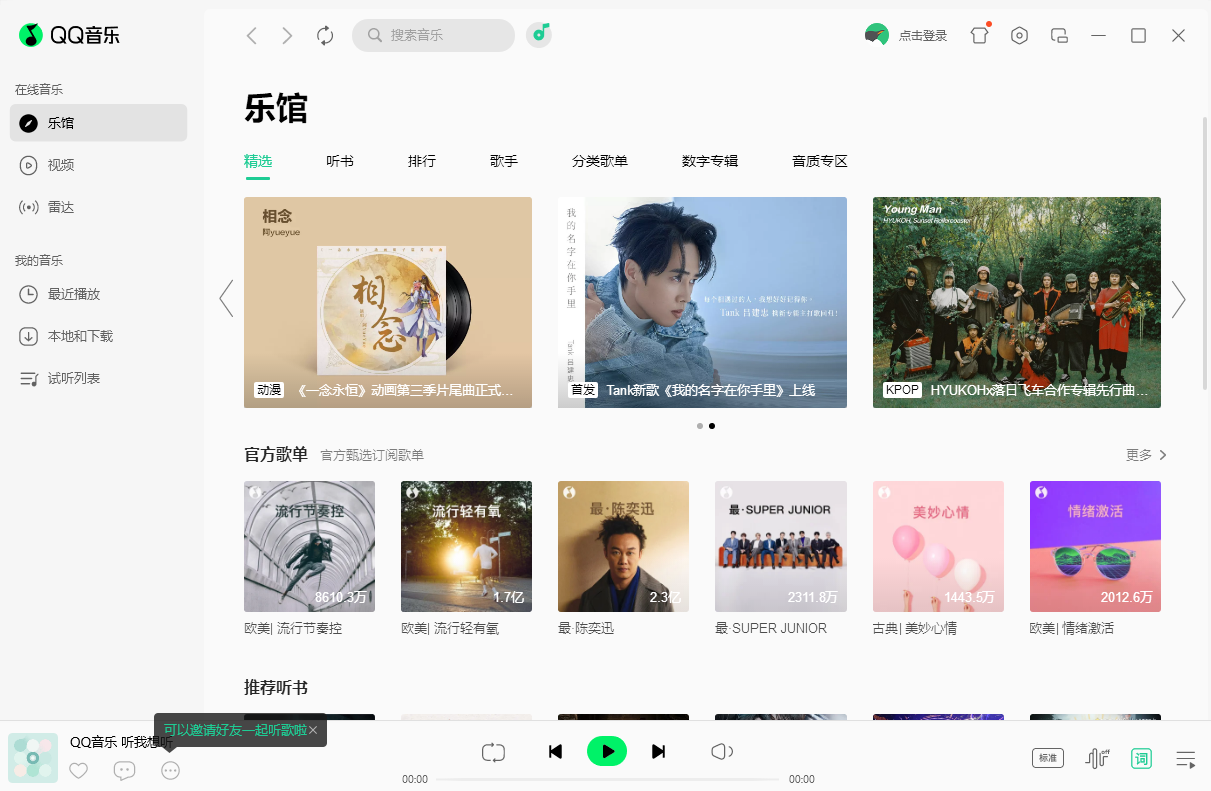Switch to the 排行 tab
The image size is (1211, 791).
[x=422, y=161]
